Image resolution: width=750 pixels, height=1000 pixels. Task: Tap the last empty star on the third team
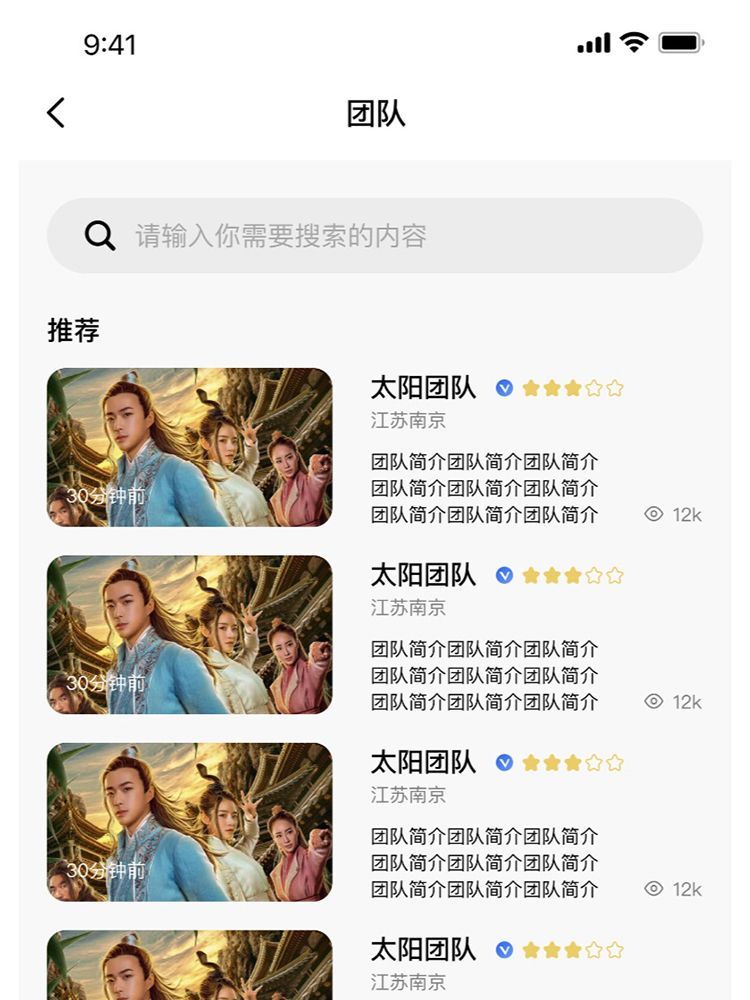612,762
